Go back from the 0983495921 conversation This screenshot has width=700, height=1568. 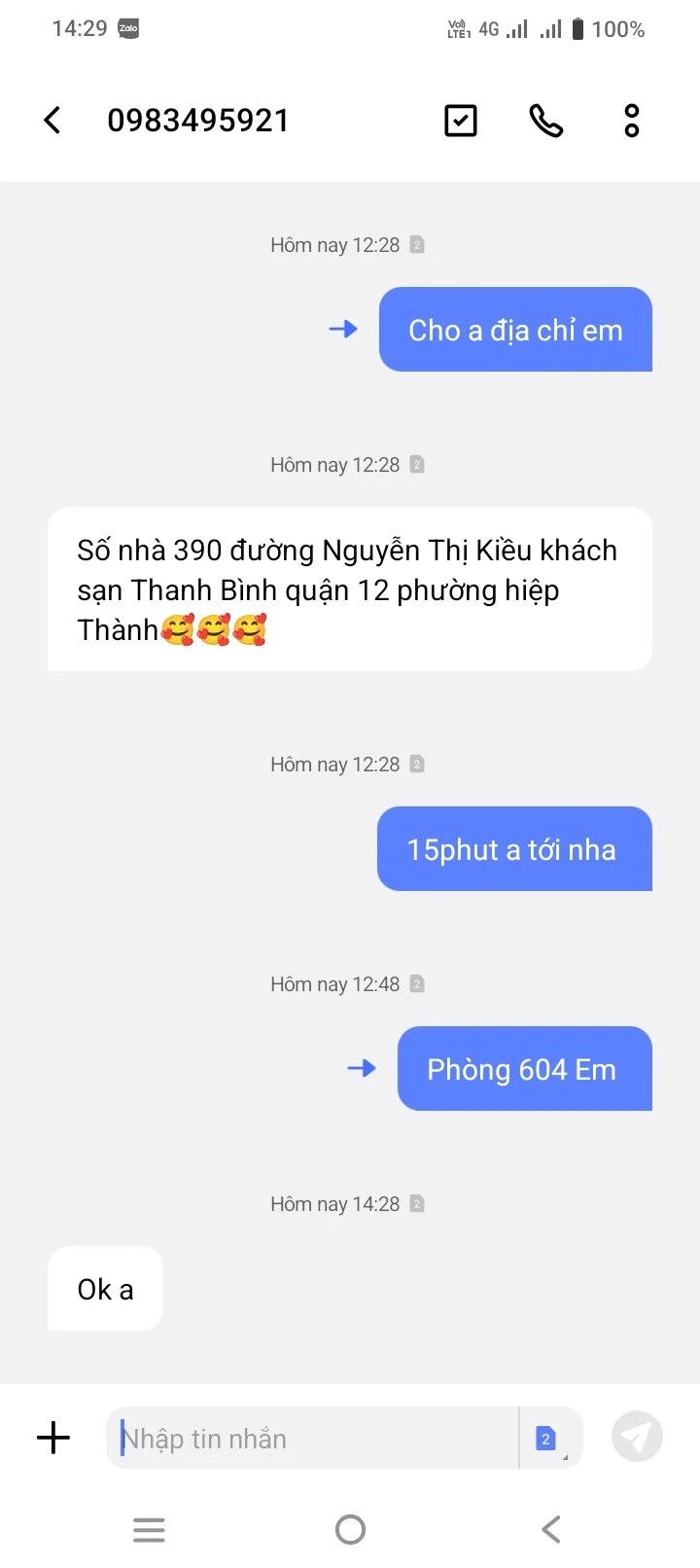52,121
